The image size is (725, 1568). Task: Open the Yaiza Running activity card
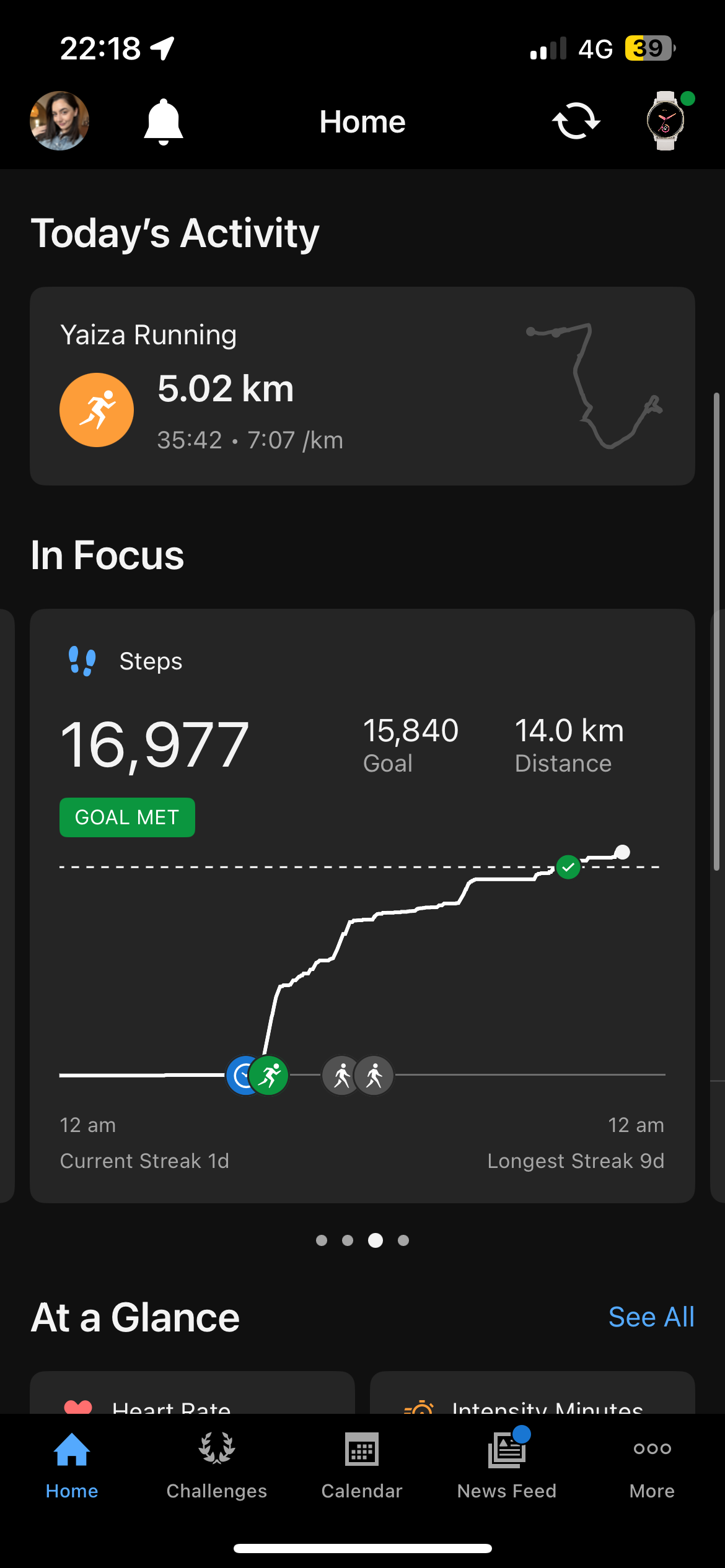[362, 386]
